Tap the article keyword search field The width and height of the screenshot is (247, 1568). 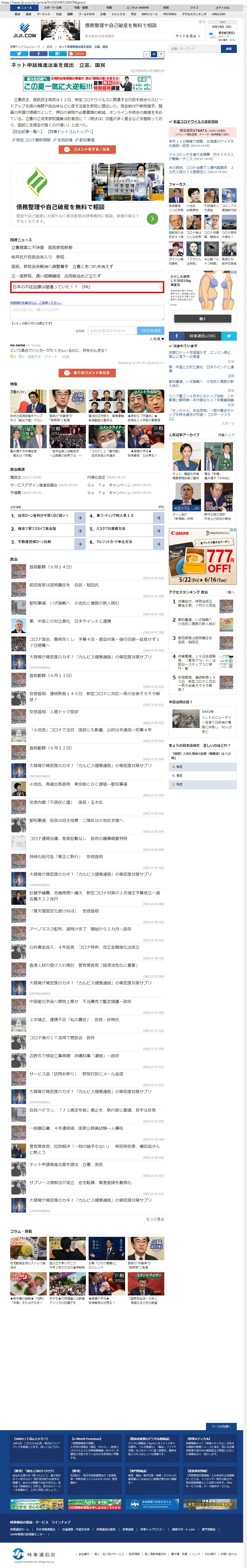[195, 49]
